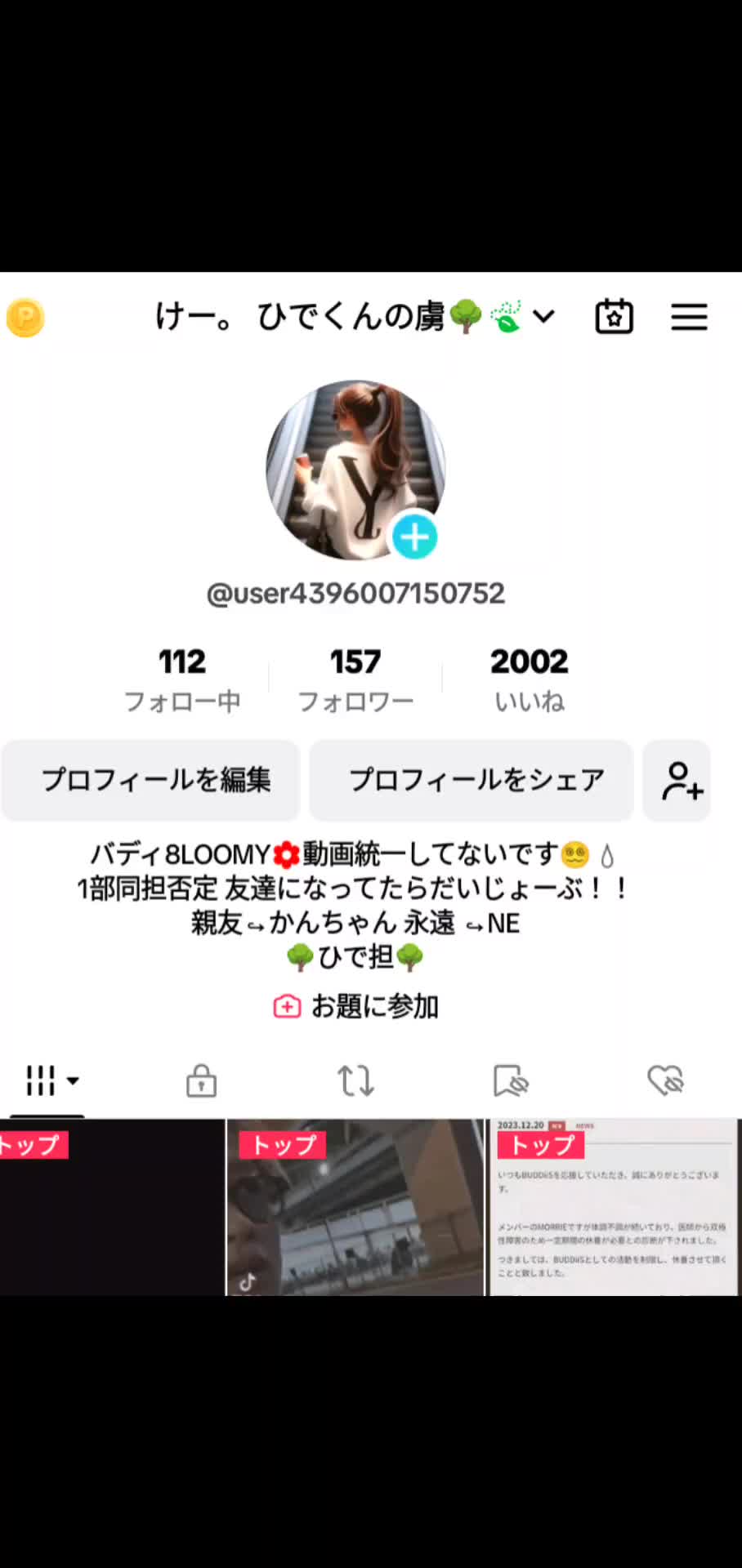
Task: Change profile photo with plus badge
Action: 415,537
